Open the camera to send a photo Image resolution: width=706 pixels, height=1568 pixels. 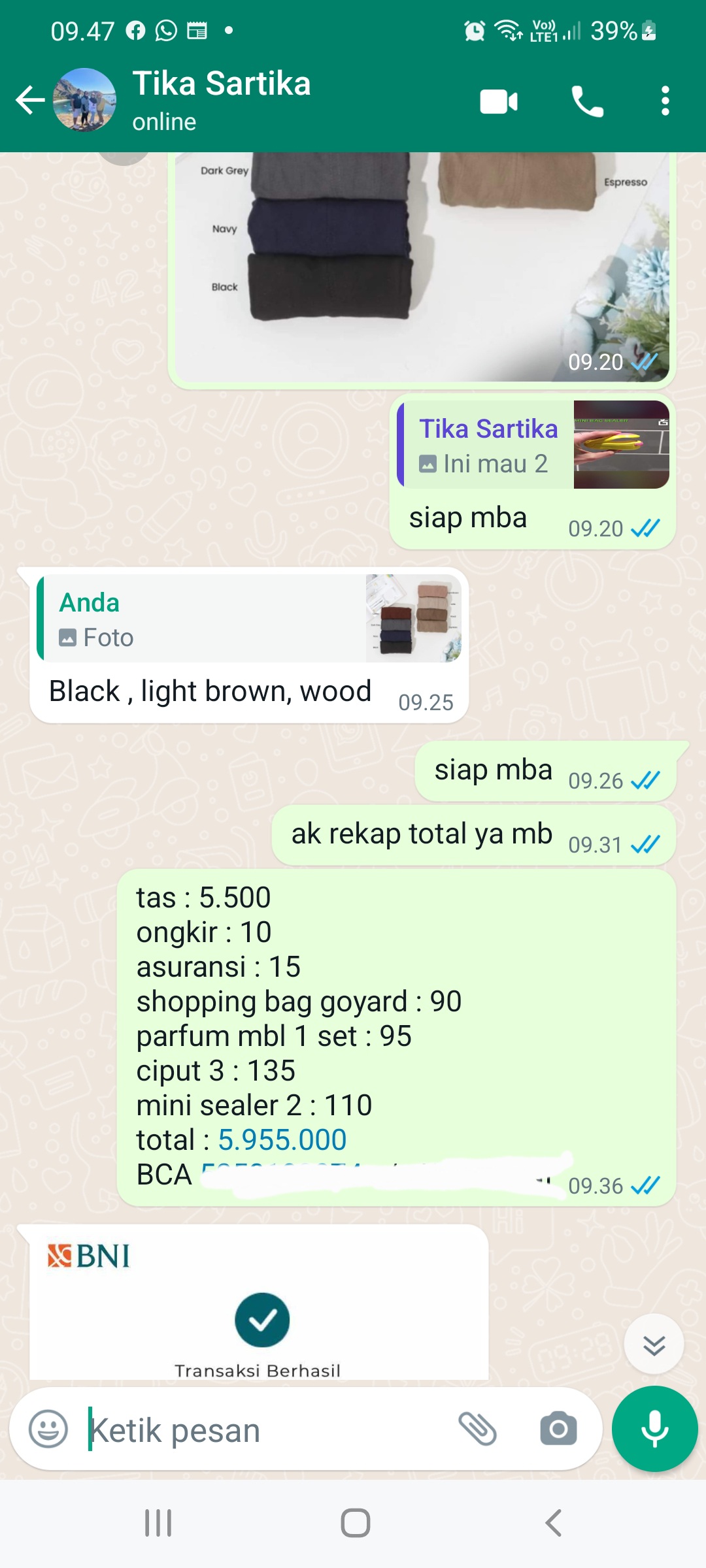pos(558,1429)
